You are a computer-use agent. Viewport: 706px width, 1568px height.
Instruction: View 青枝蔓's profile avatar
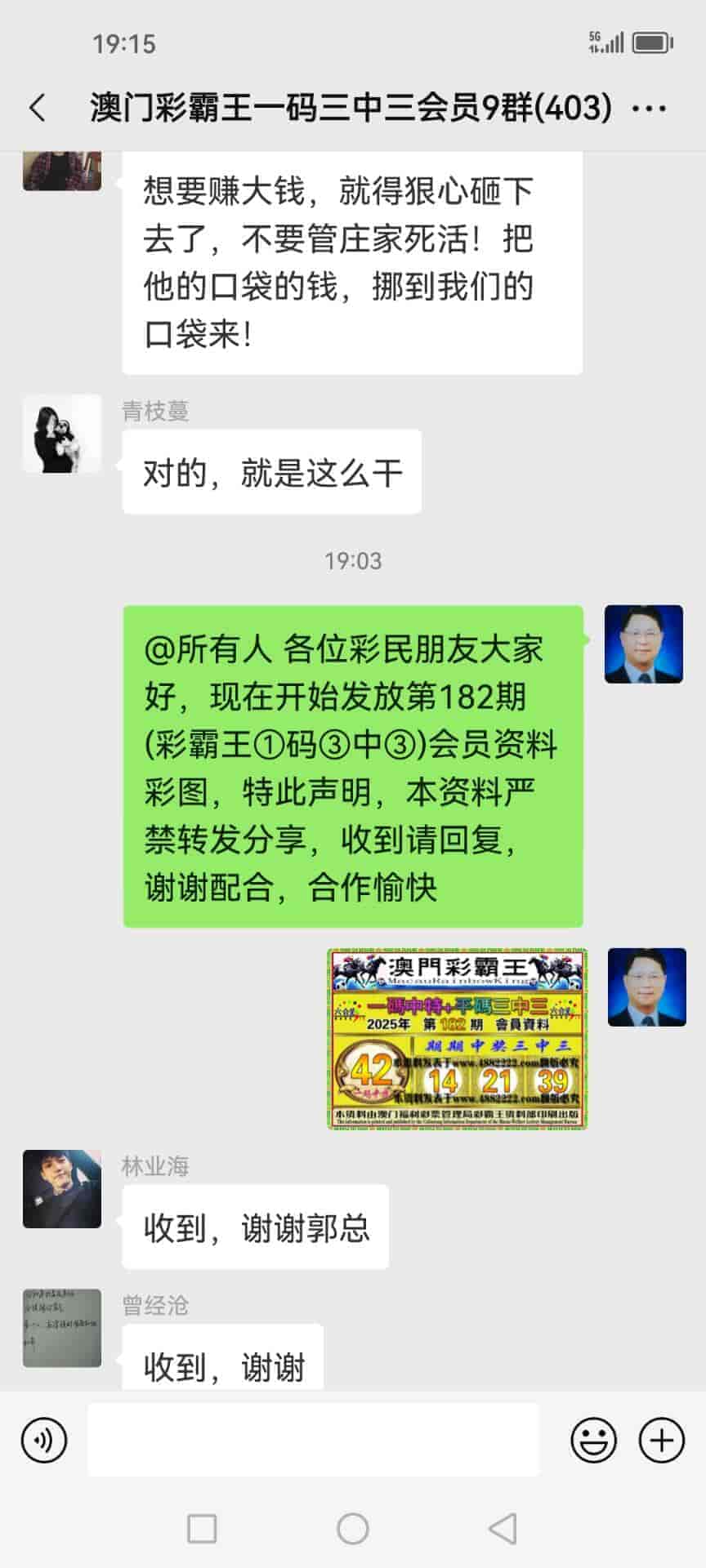pos(62,434)
